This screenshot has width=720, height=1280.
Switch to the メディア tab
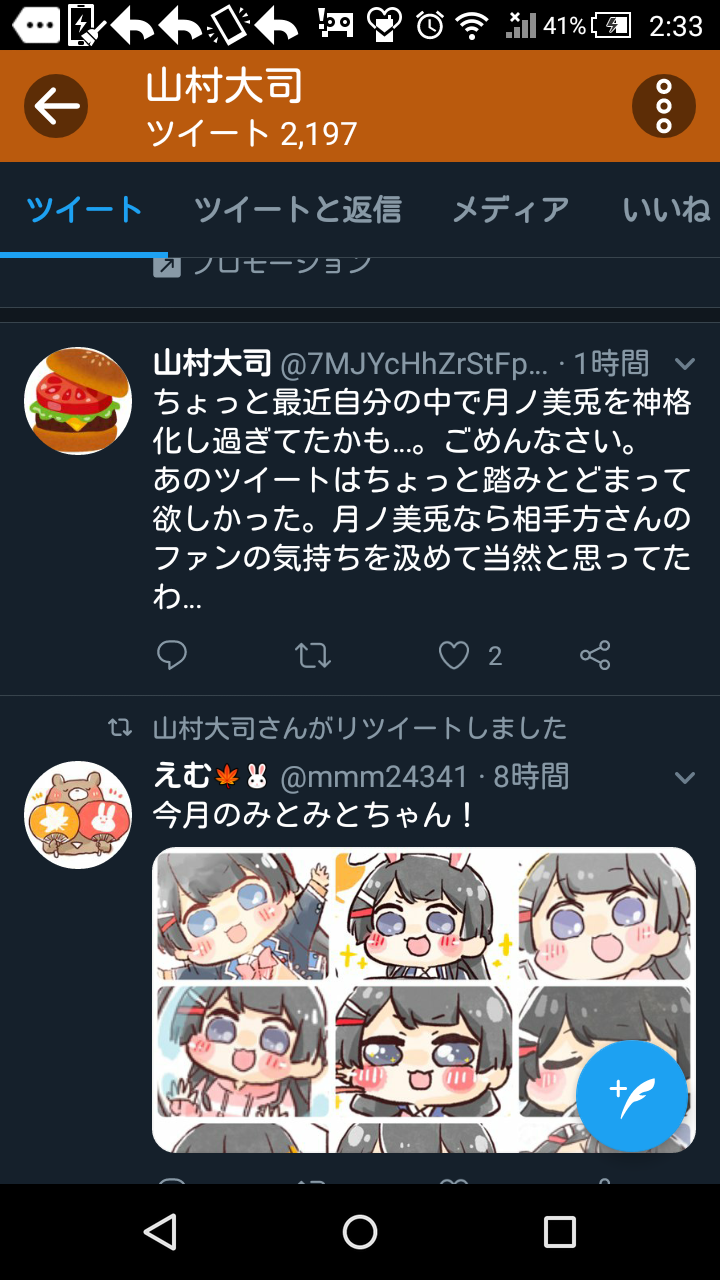510,209
